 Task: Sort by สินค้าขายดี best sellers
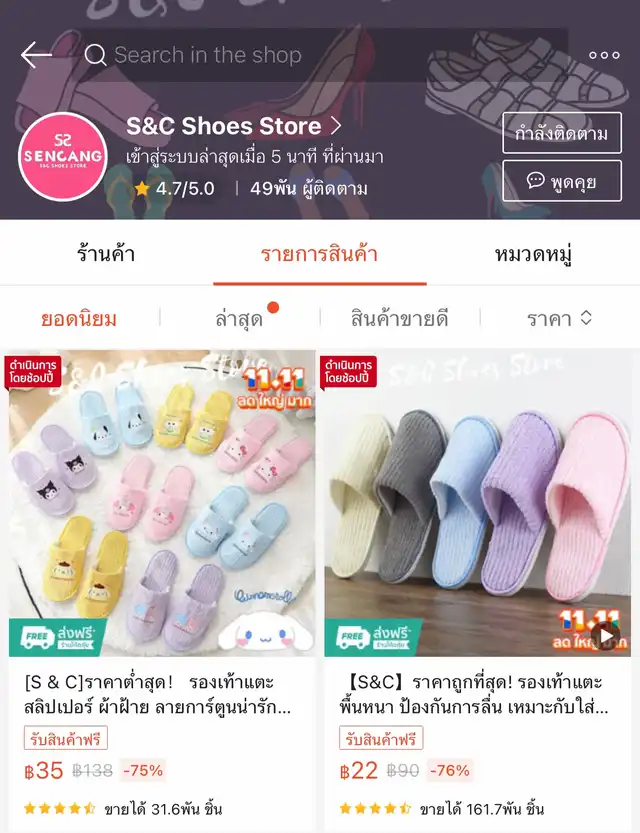[399, 319]
